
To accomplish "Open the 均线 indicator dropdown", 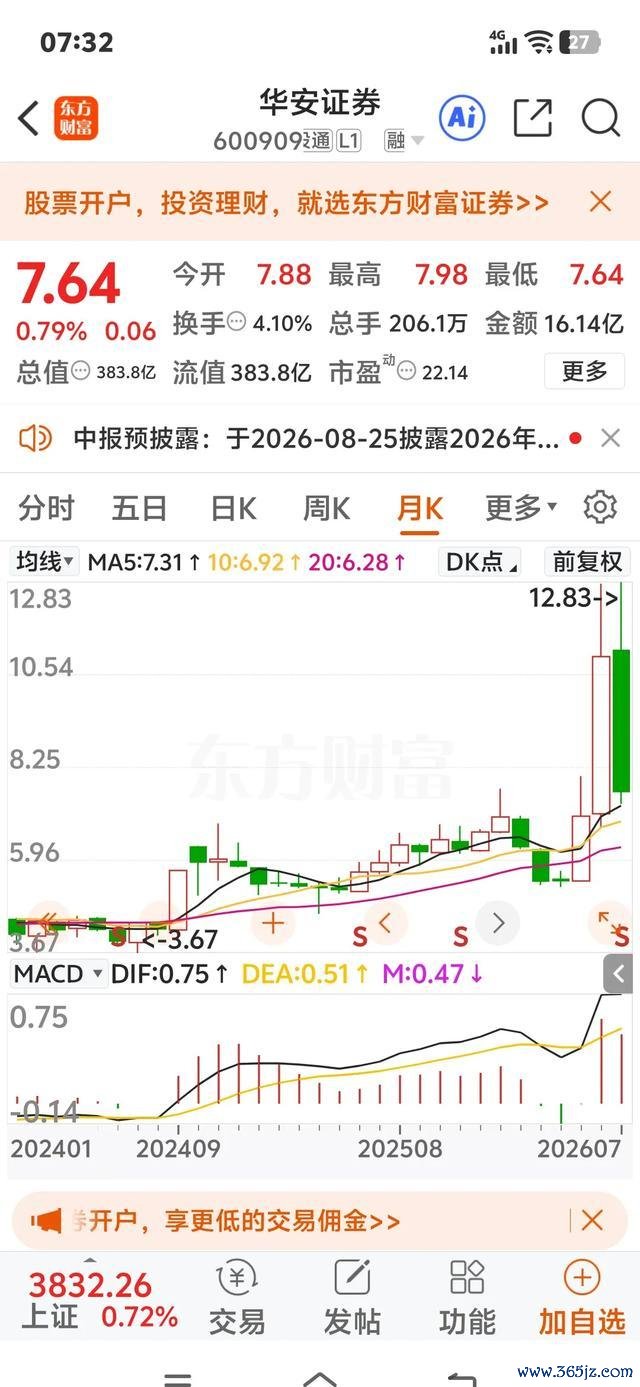I will (x=45, y=562).
